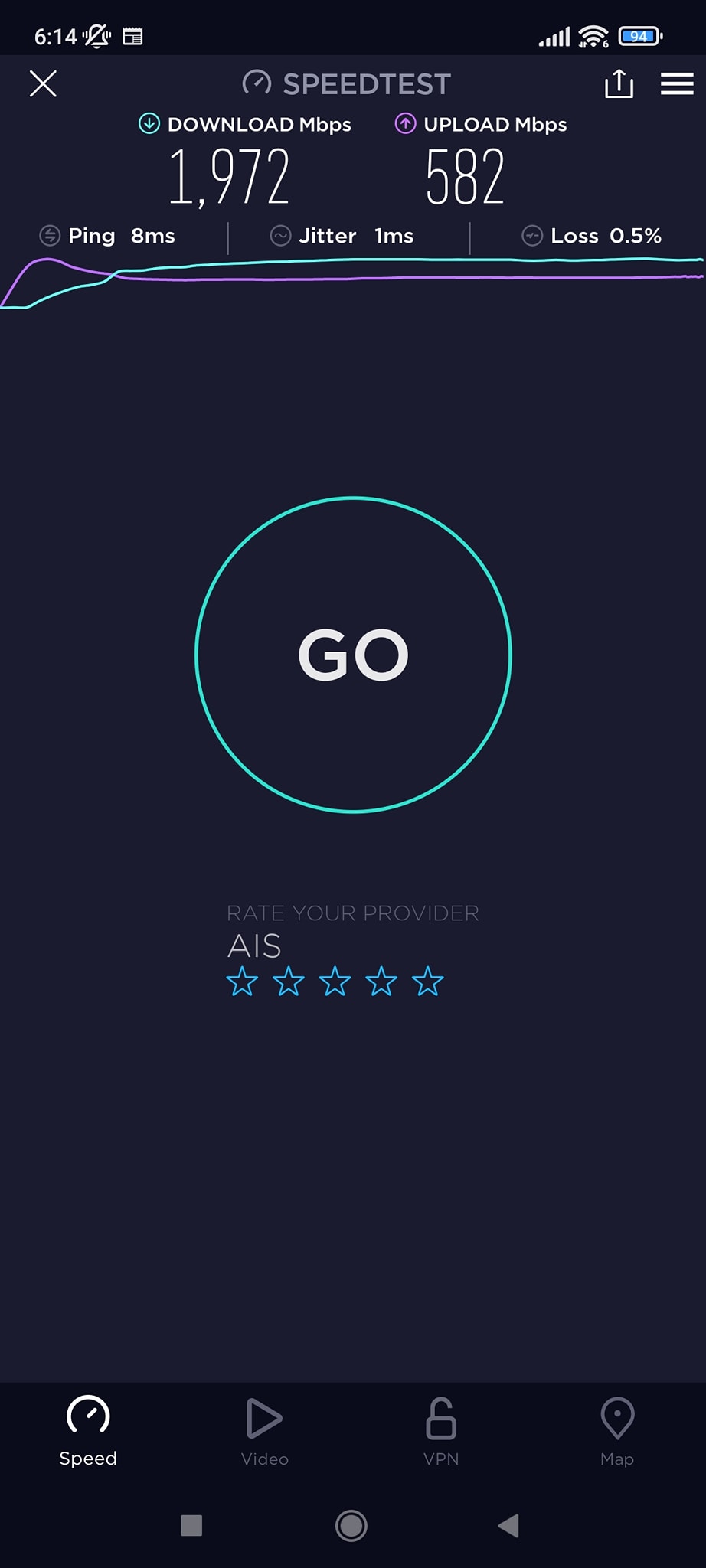Image resolution: width=706 pixels, height=1568 pixels.
Task: Rate AIS three stars
Action: (x=335, y=982)
